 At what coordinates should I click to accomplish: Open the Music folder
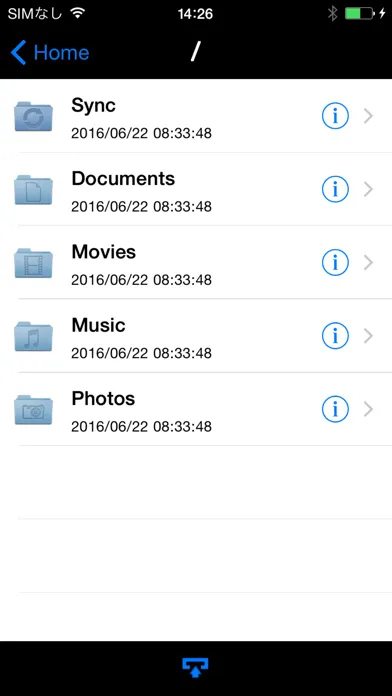tap(196, 336)
